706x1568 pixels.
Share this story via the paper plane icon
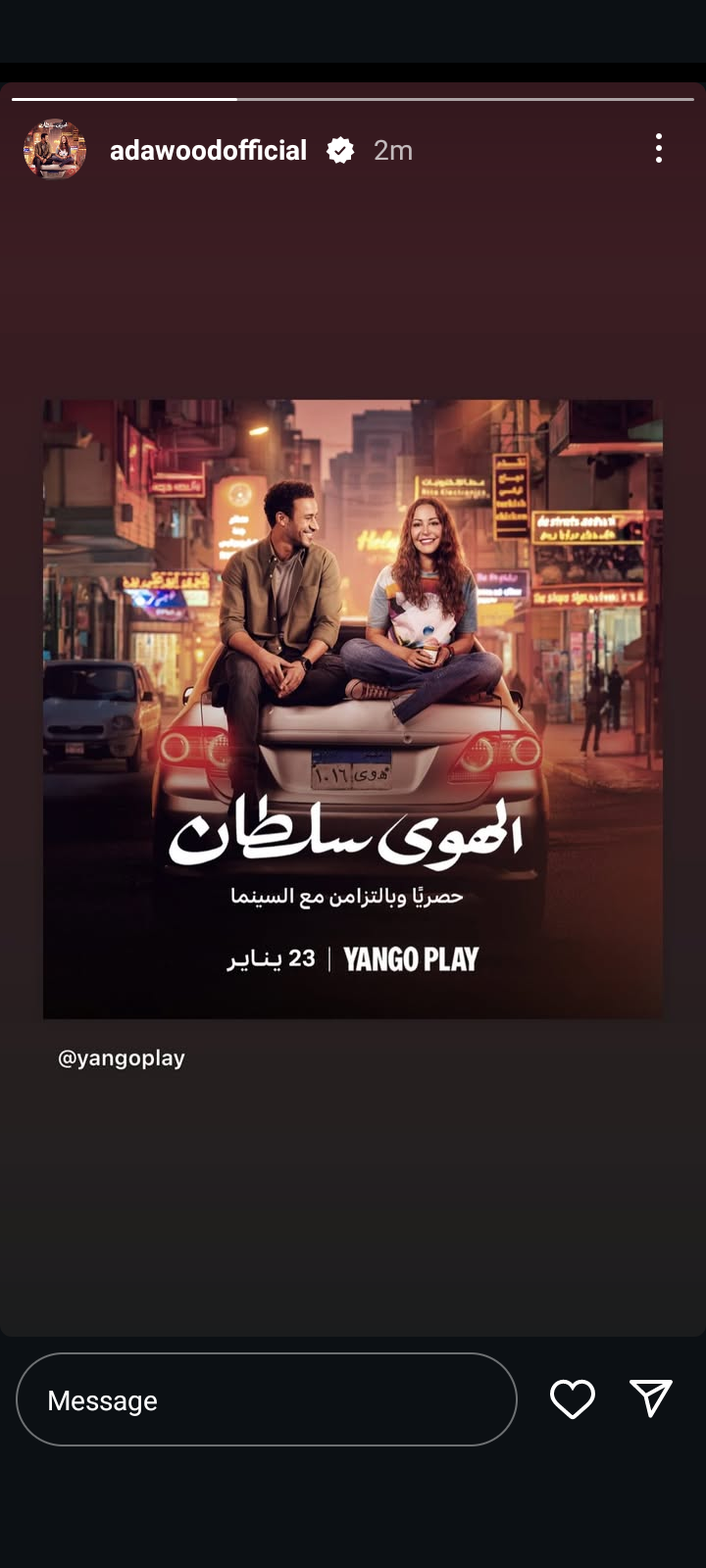[651, 1398]
